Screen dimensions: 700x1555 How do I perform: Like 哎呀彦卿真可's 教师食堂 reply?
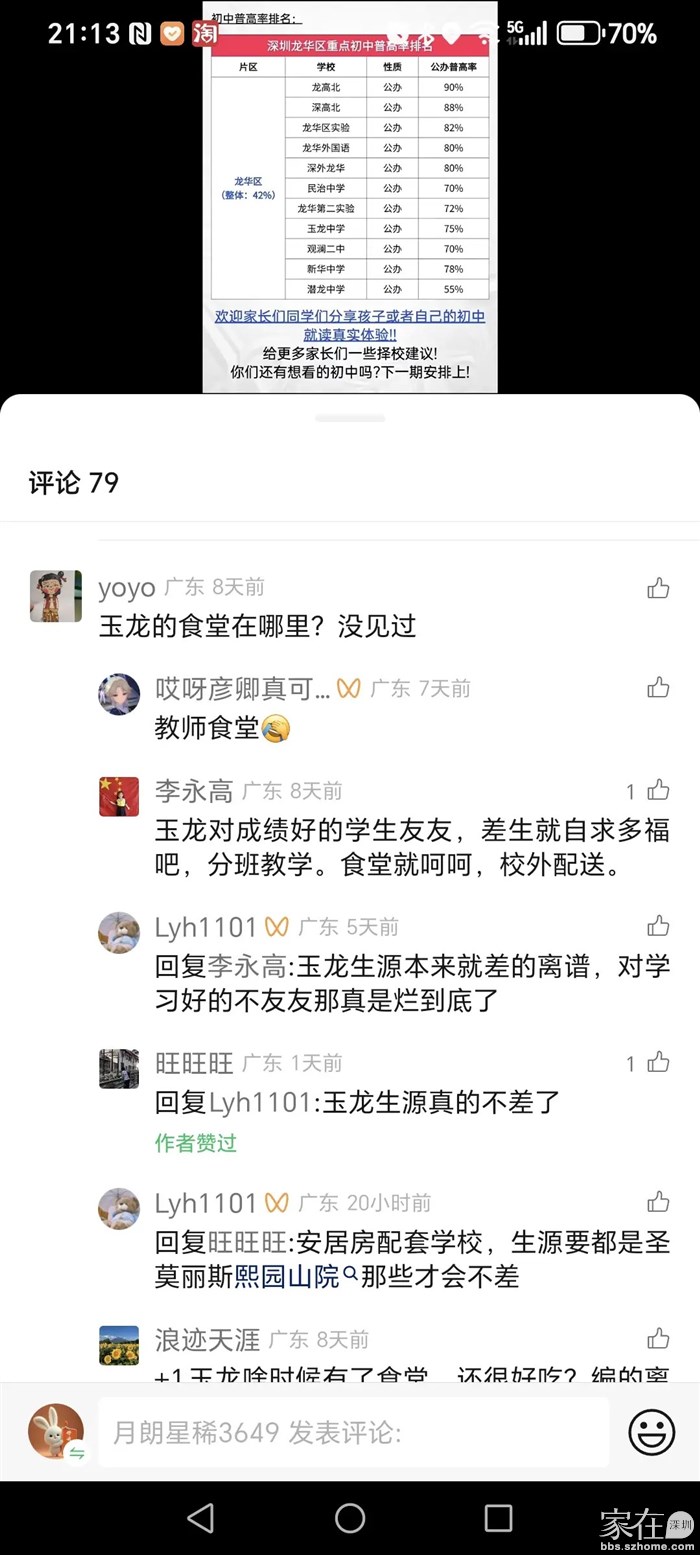(x=658, y=688)
